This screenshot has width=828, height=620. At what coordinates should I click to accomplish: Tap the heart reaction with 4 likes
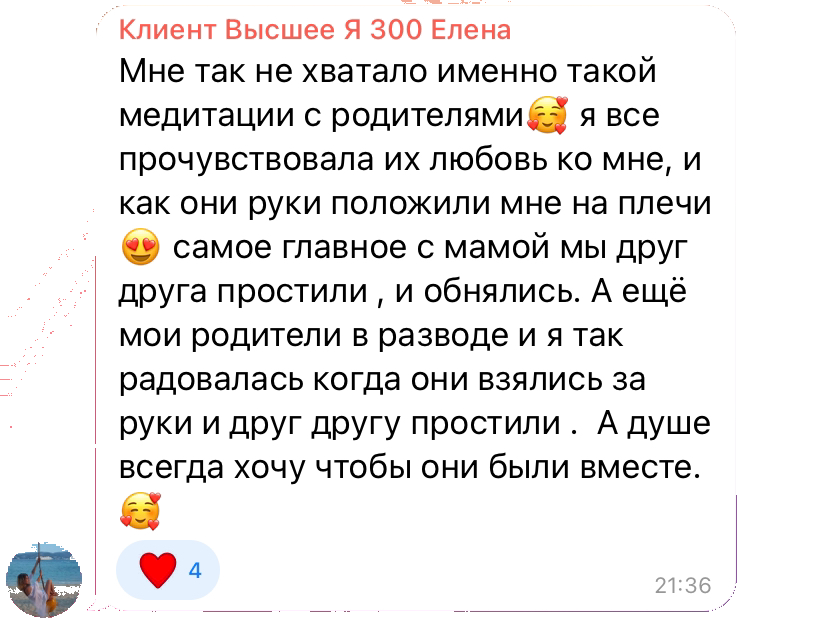(x=167, y=572)
